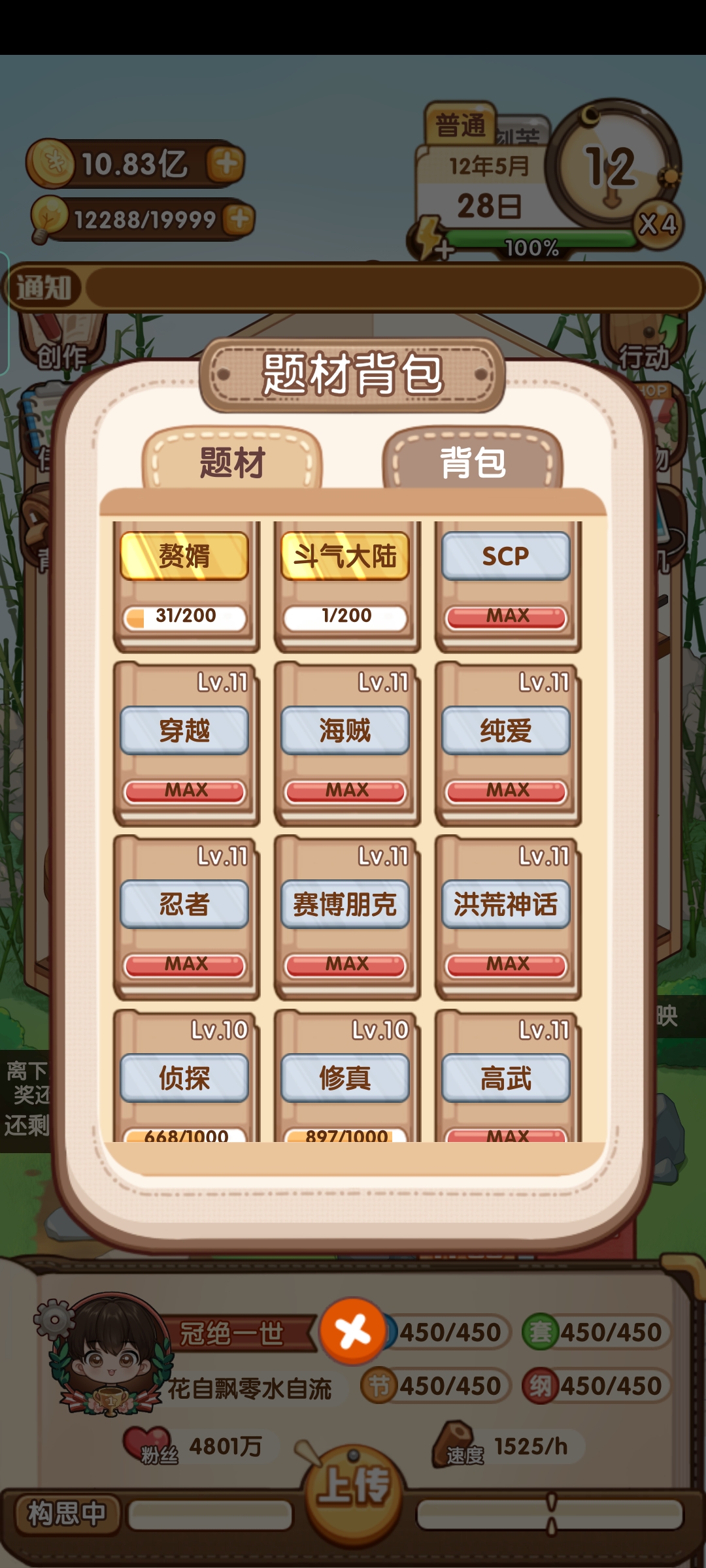Open settings gear beside the avatar
This screenshot has width=706, height=1568.
click(x=54, y=1320)
